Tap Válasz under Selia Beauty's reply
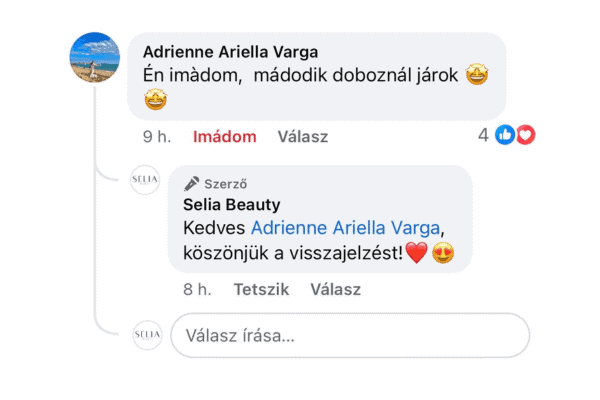This screenshot has width=600, height=400. 335,289
